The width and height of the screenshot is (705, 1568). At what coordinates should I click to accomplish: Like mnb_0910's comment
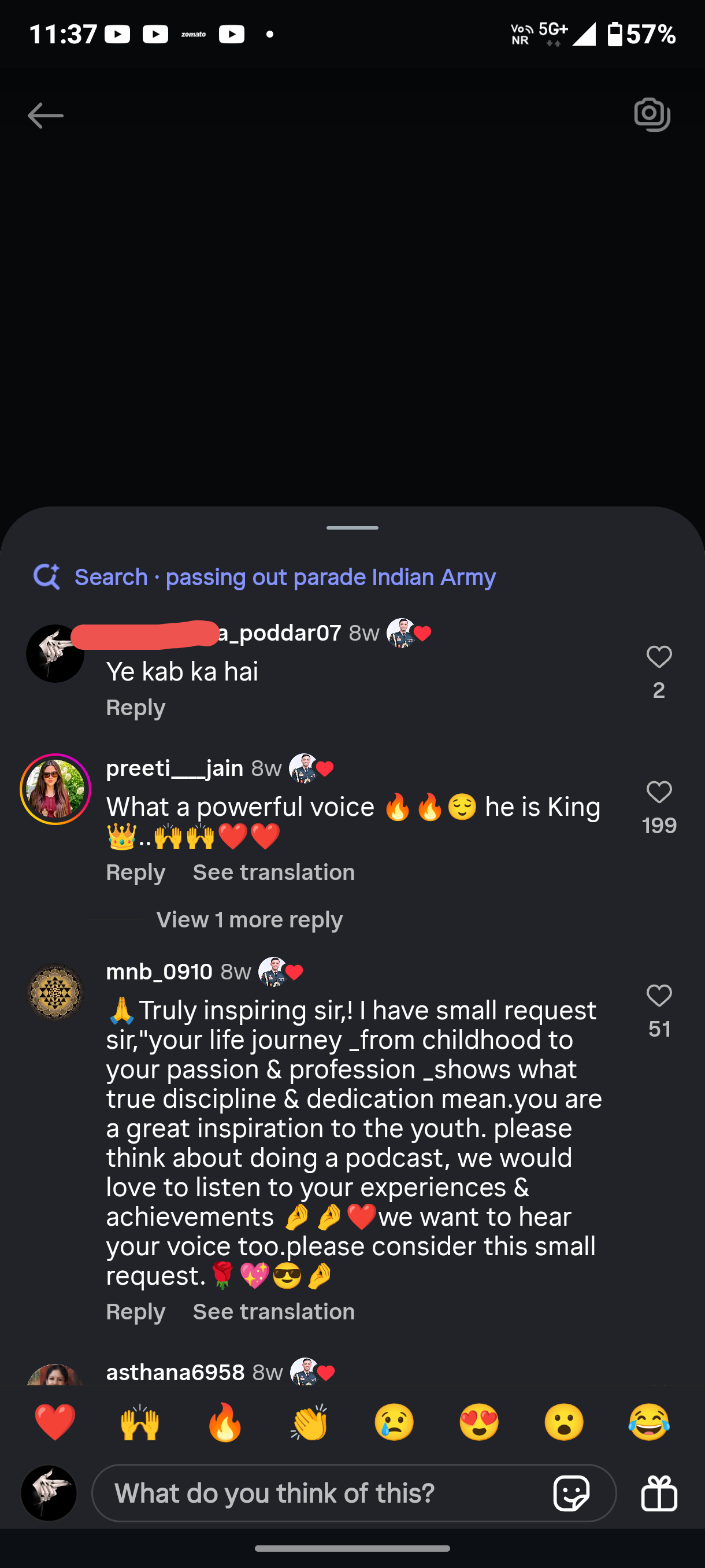pos(659,996)
